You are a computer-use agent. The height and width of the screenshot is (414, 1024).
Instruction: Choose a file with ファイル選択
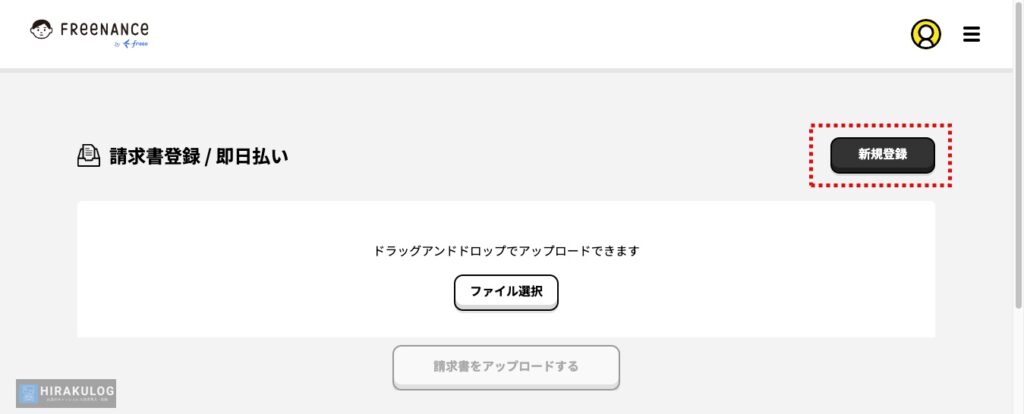tap(506, 292)
